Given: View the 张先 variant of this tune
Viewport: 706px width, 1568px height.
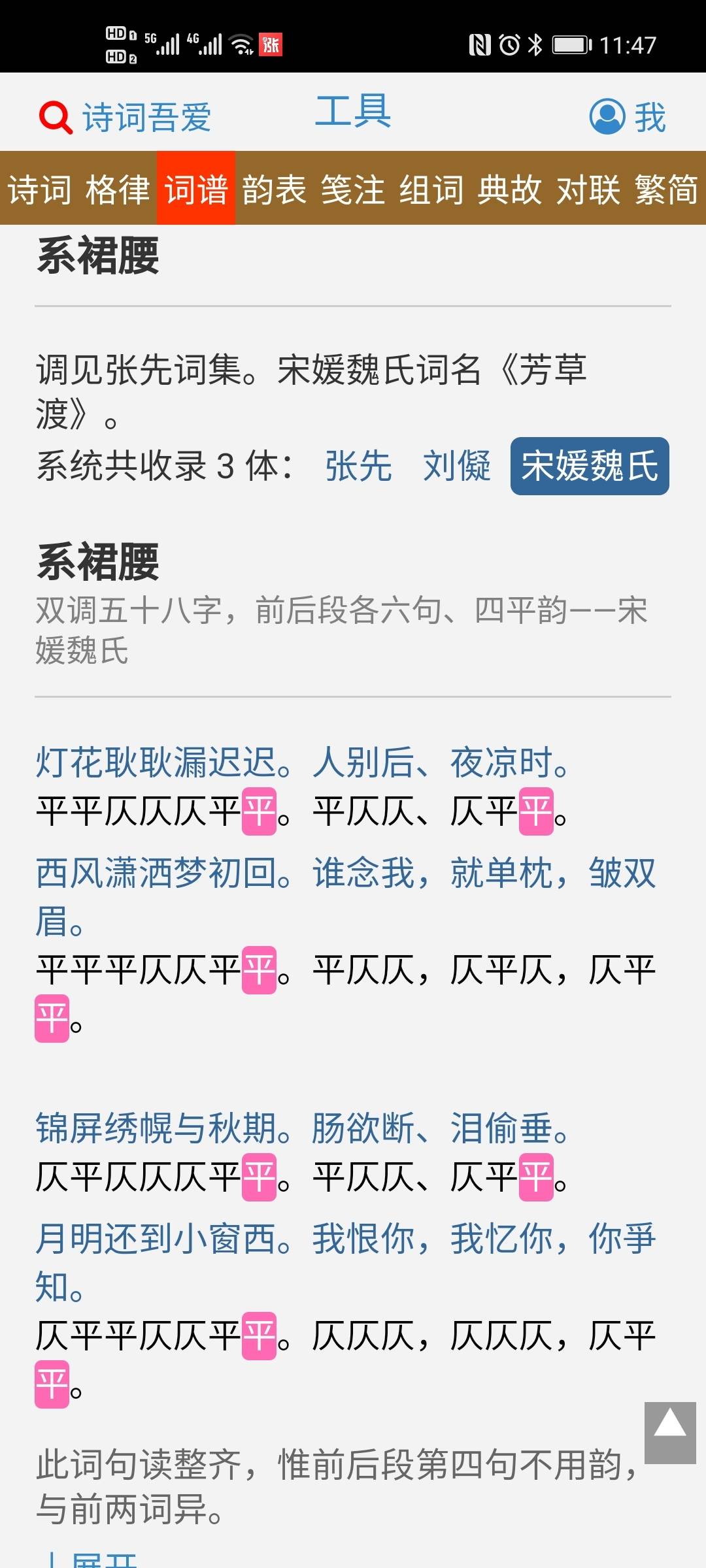Looking at the screenshot, I should click(x=359, y=466).
